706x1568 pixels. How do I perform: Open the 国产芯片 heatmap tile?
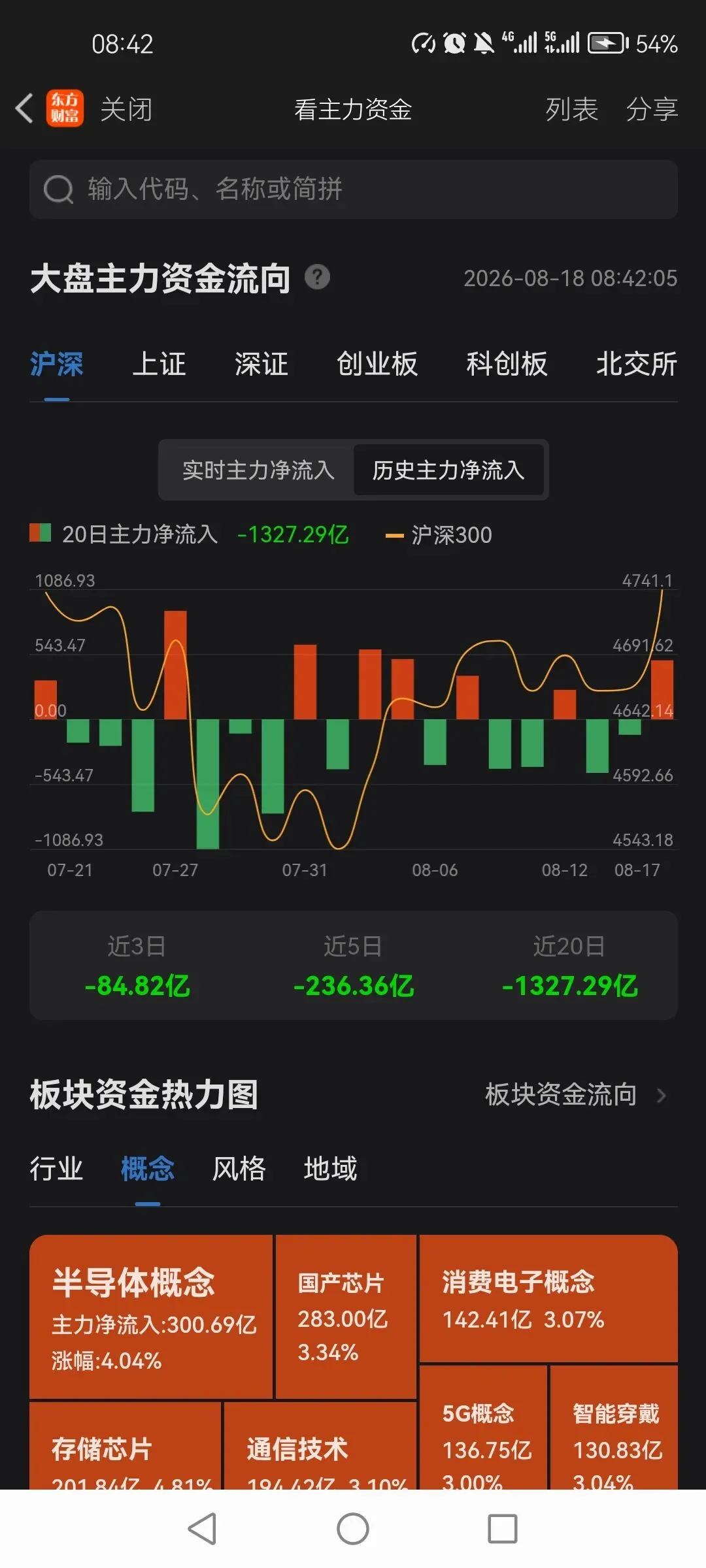click(346, 1316)
